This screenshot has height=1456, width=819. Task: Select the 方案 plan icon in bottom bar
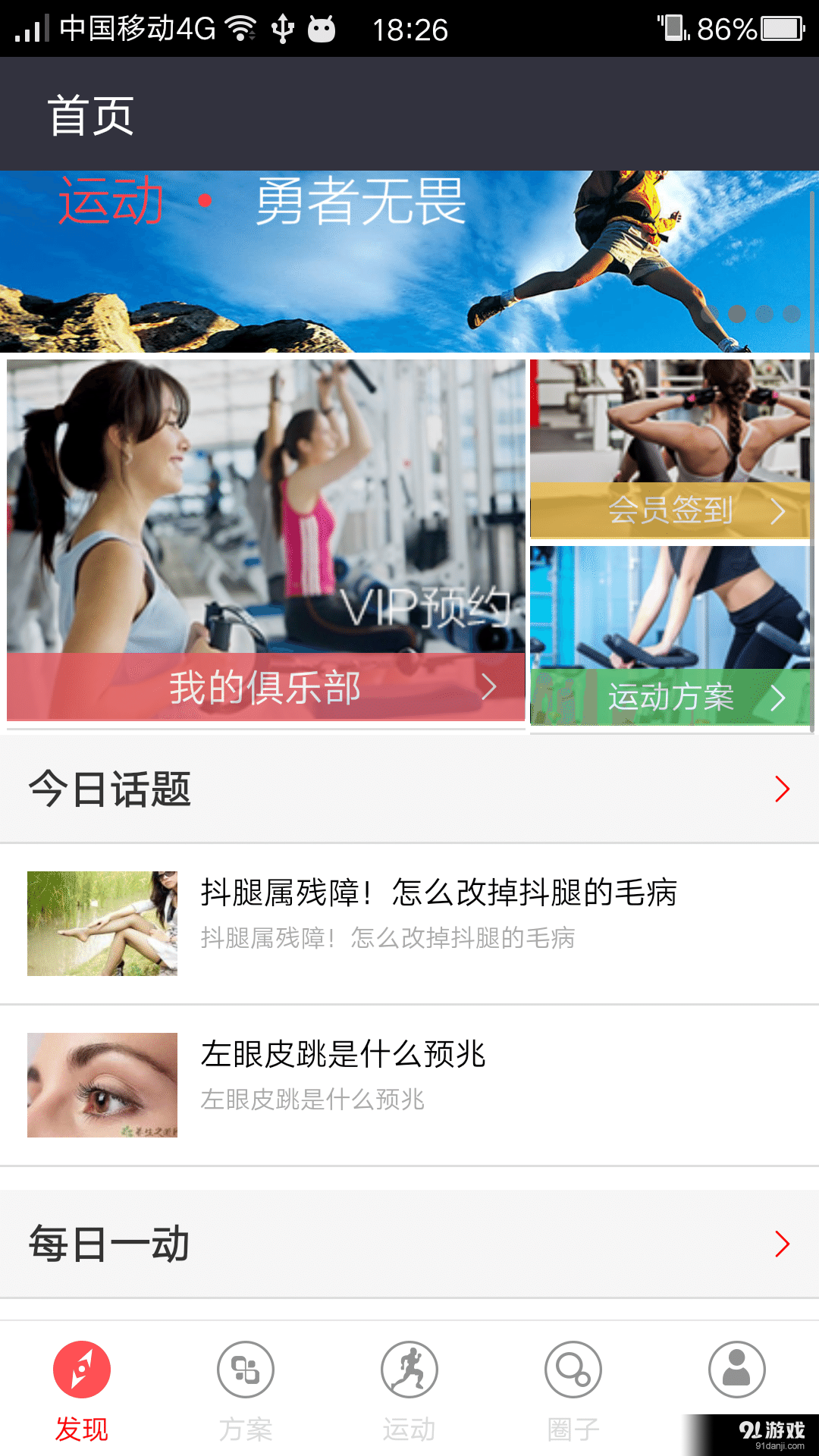[x=244, y=1370]
